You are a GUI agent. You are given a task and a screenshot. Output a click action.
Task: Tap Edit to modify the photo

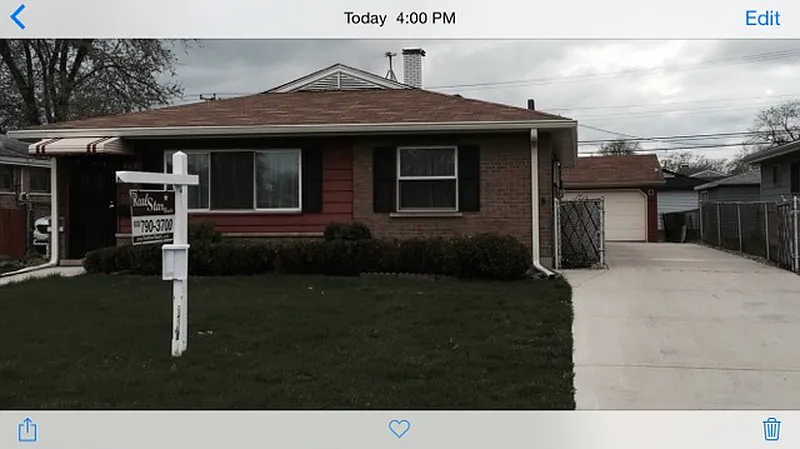[x=762, y=18]
